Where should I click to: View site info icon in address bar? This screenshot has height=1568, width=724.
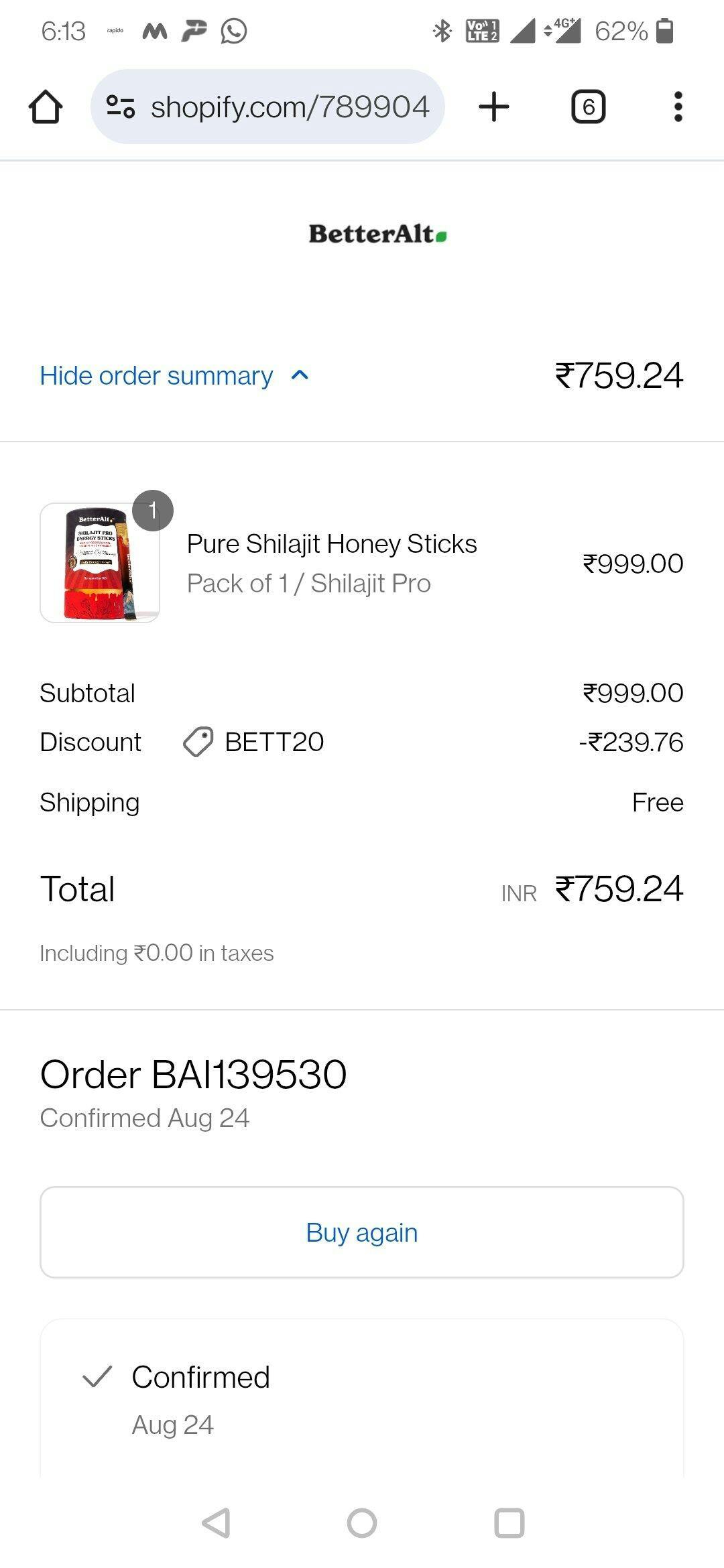(121, 107)
